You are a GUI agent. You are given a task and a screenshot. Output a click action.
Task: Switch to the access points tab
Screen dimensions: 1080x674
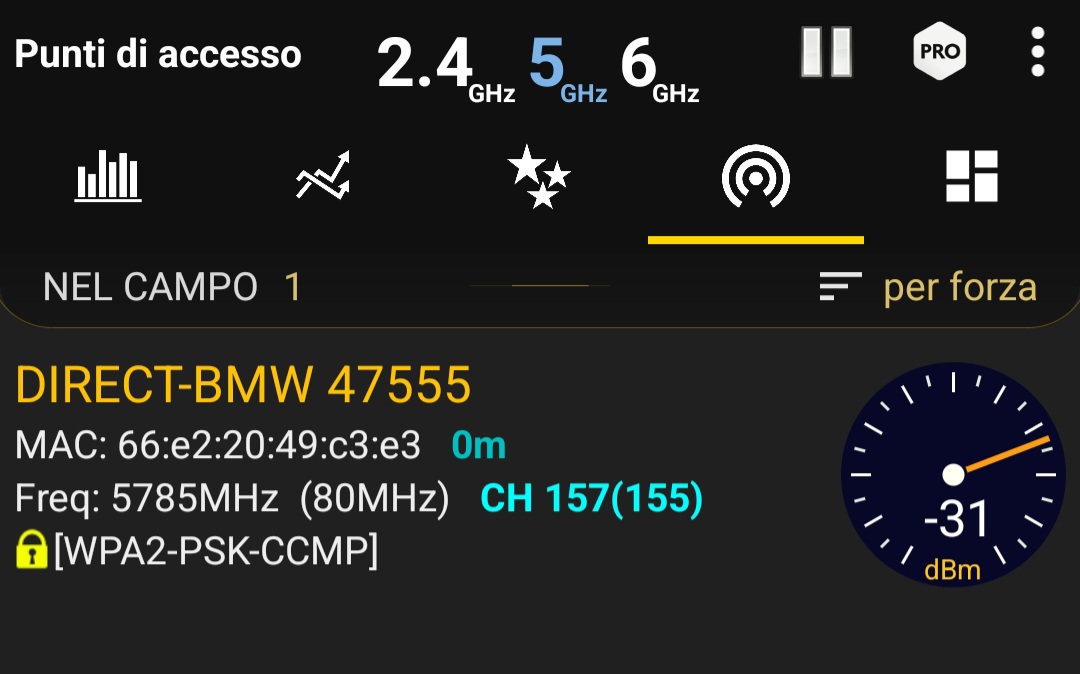click(755, 178)
